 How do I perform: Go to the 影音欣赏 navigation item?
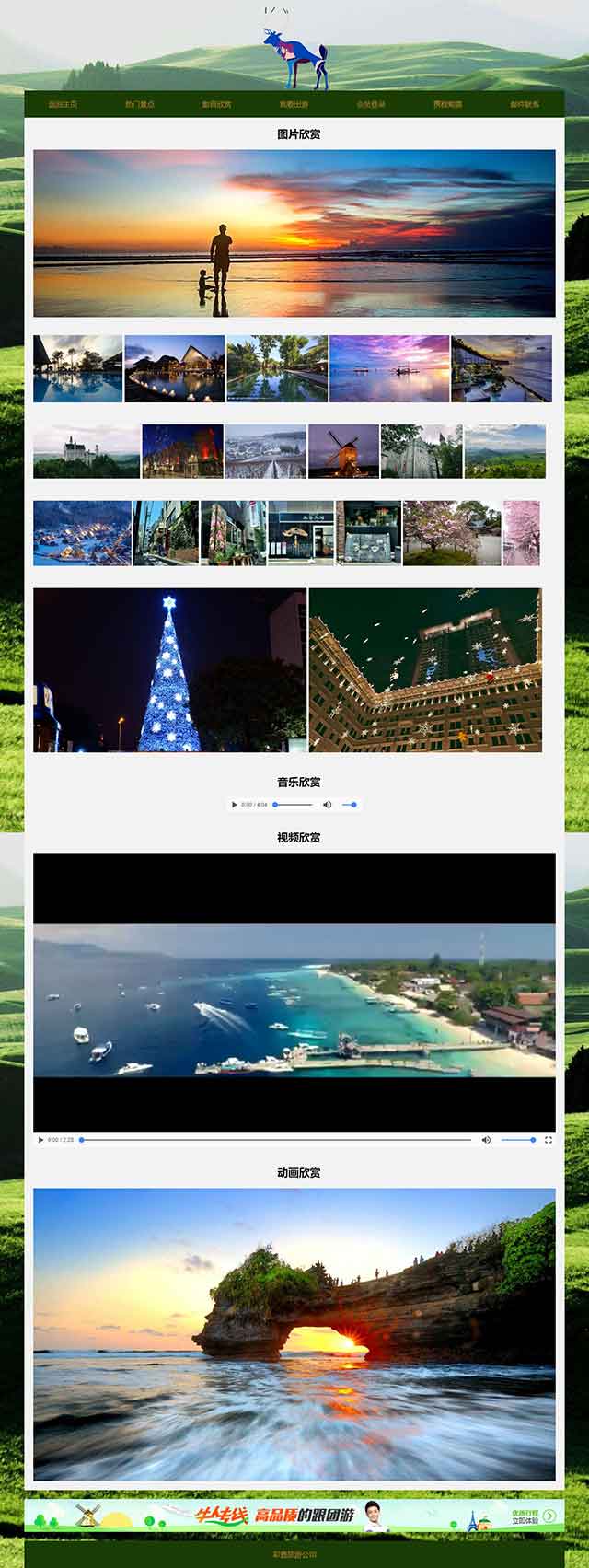point(217,105)
